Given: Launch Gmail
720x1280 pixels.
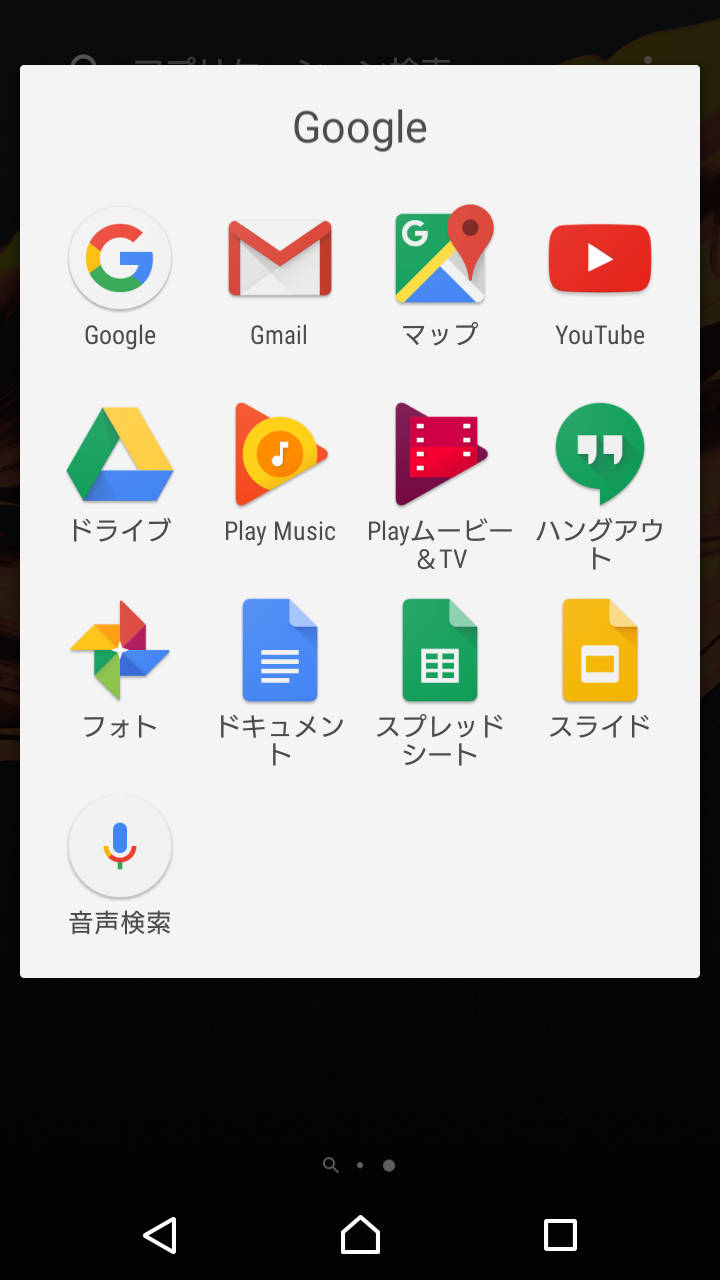Looking at the screenshot, I should point(280,259).
